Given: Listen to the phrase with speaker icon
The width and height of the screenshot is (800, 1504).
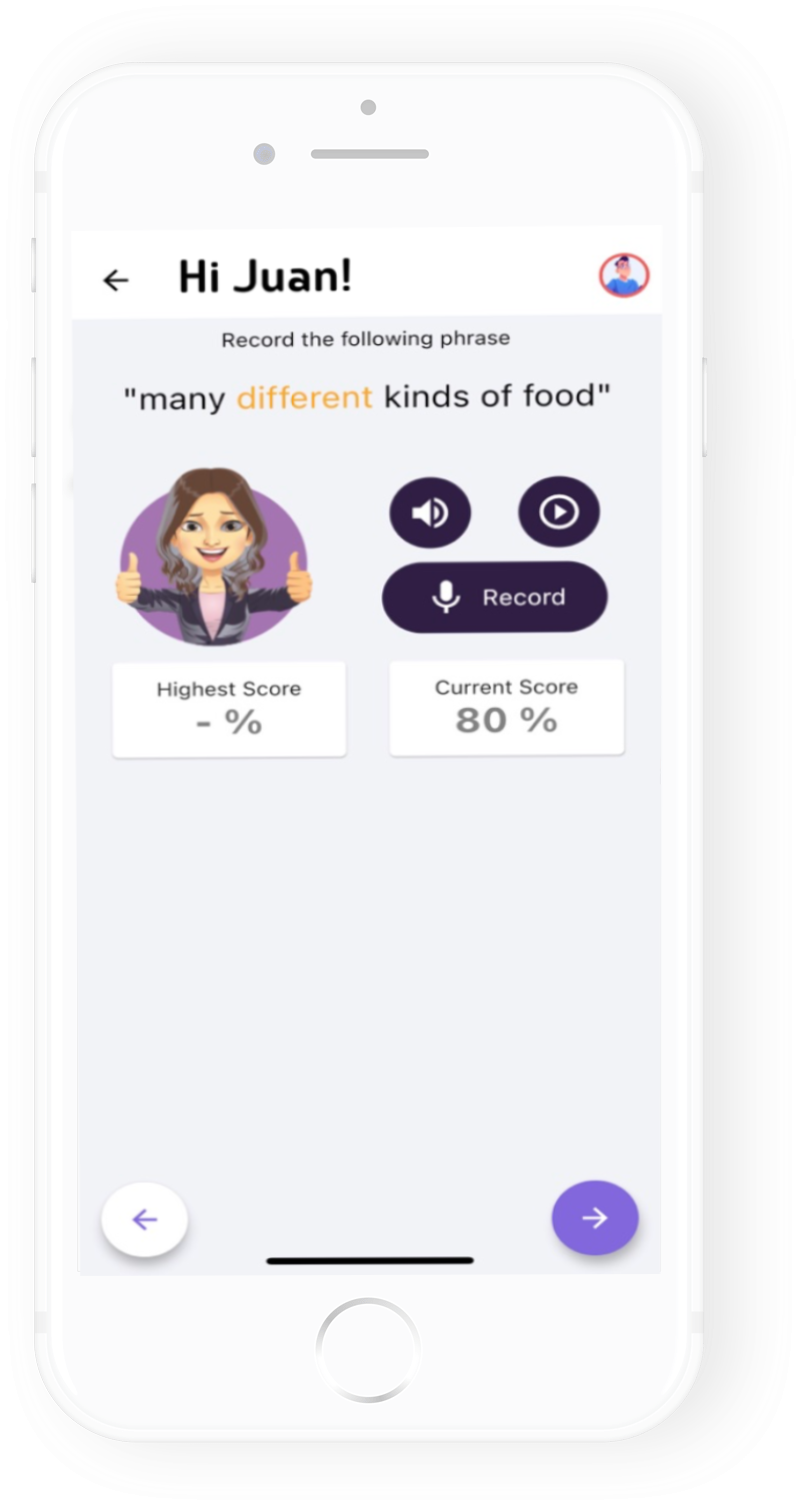Looking at the screenshot, I should (430, 512).
